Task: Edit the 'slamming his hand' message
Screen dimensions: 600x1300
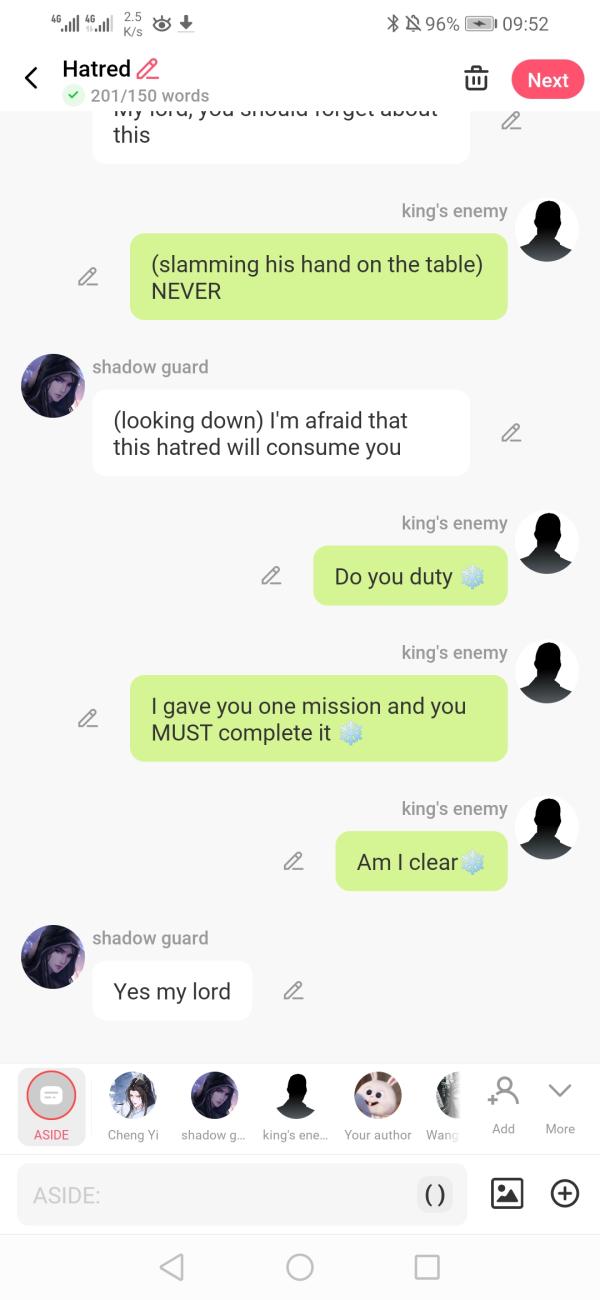Action: (x=88, y=276)
